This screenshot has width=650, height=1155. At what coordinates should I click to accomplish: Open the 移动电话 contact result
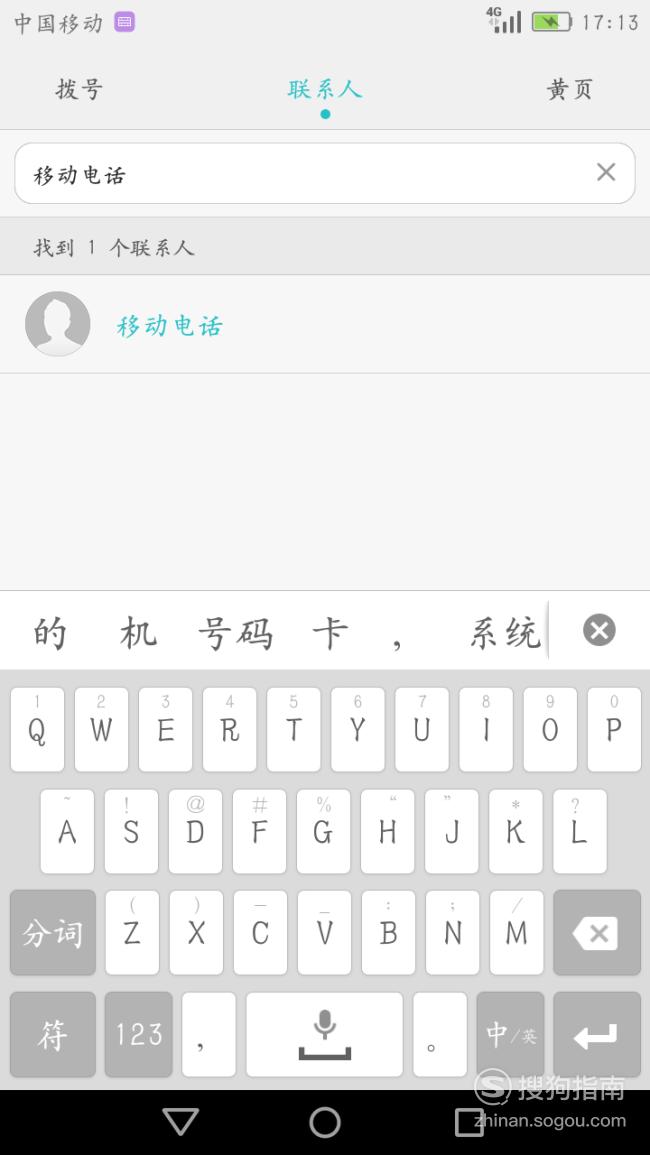[325, 324]
